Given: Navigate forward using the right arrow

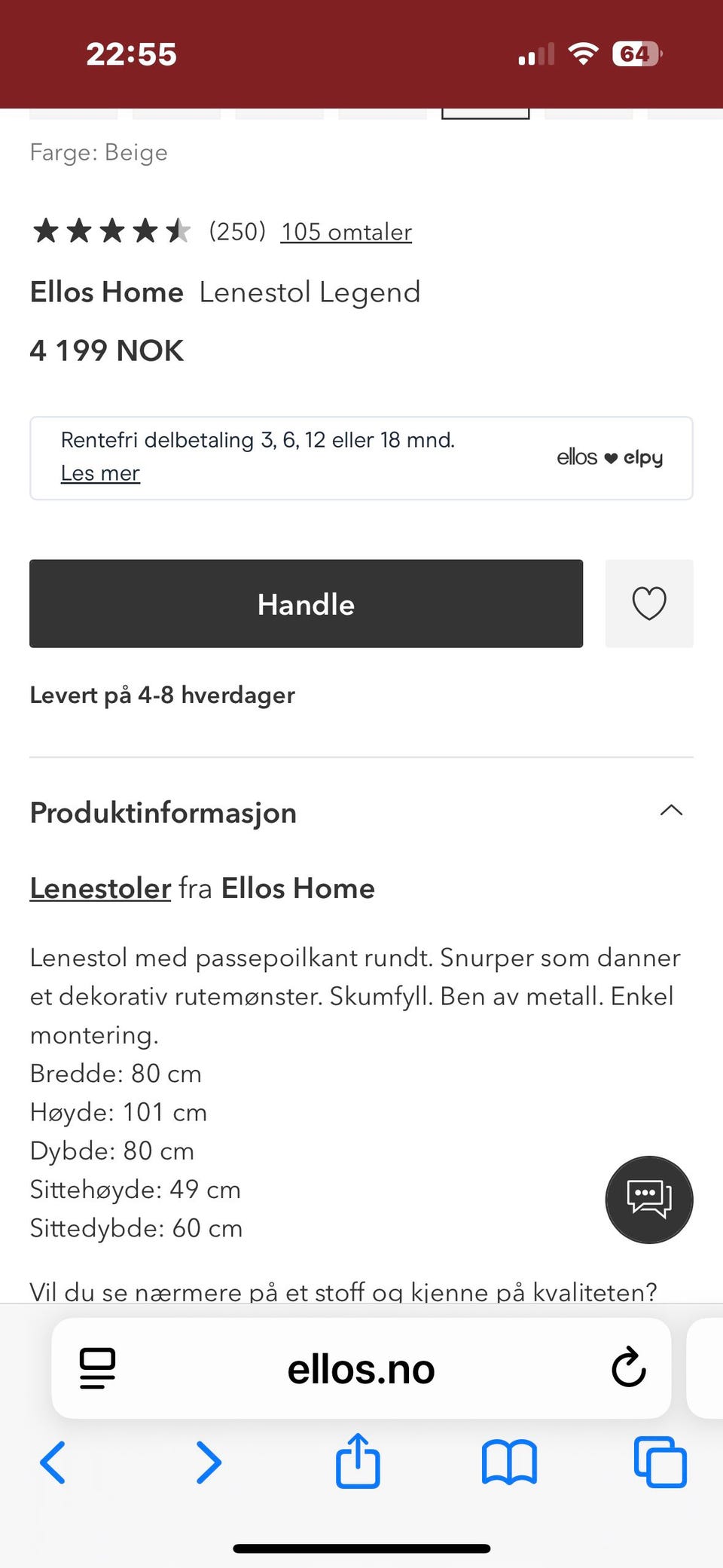Looking at the screenshot, I should click(x=209, y=1462).
